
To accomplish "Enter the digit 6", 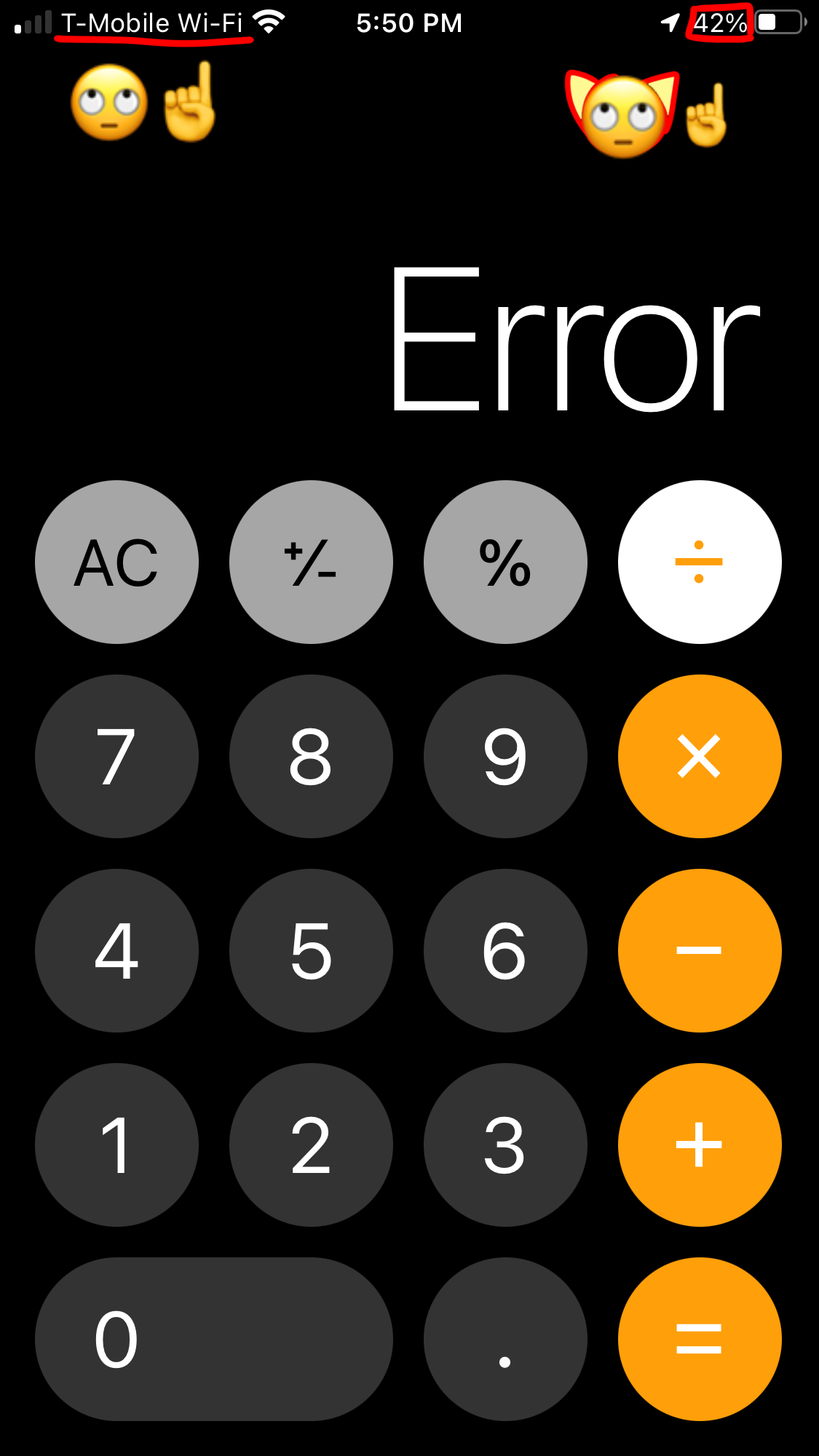I will [x=505, y=950].
